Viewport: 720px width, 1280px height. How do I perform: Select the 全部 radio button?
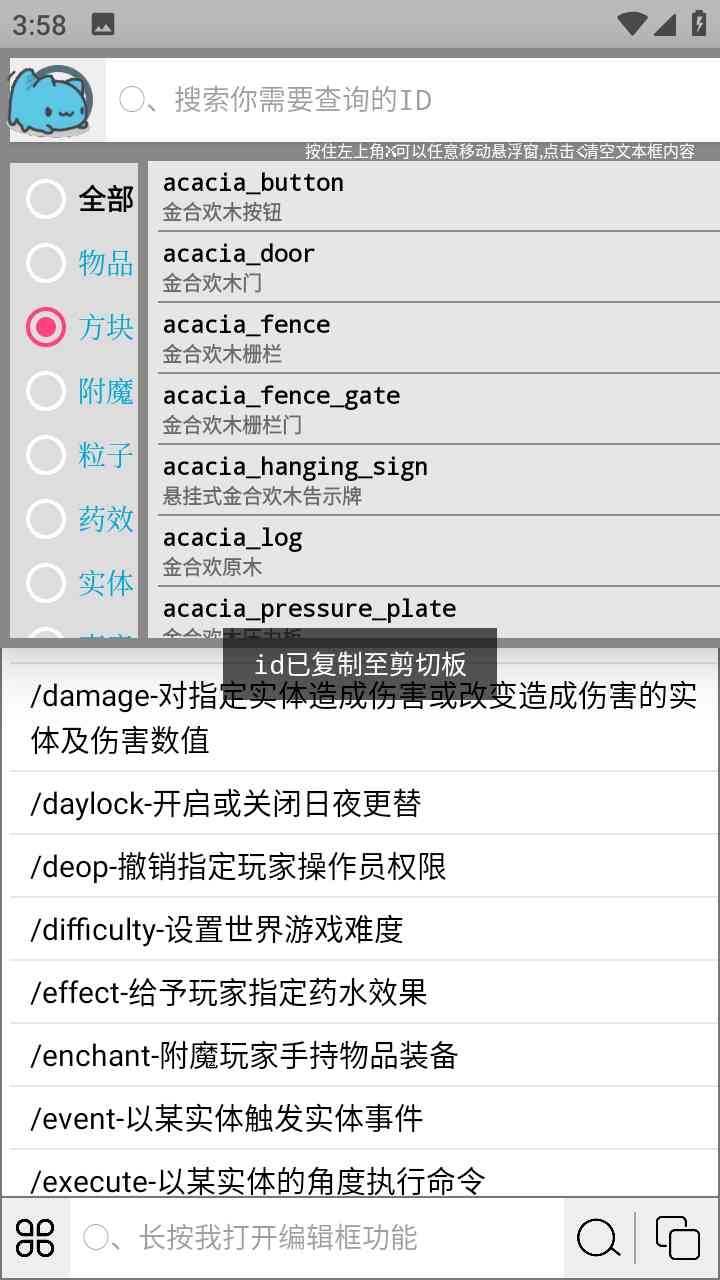click(78, 199)
